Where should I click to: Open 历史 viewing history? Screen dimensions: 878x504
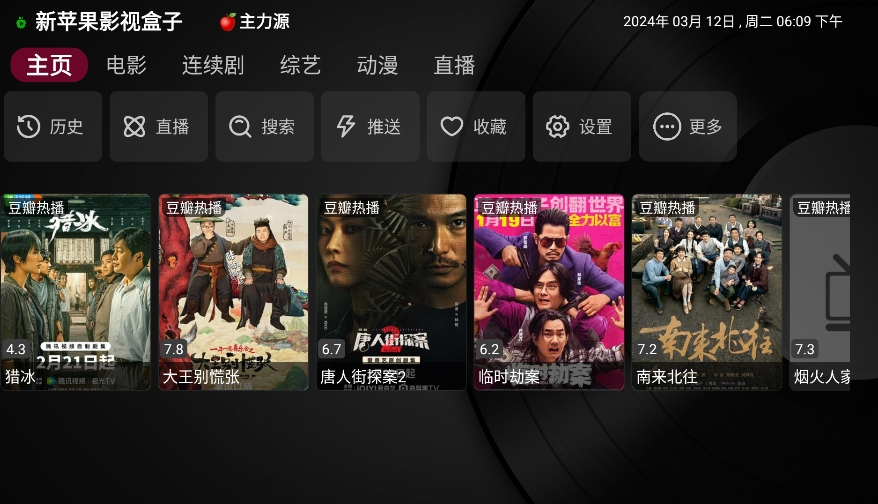(x=52, y=127)
